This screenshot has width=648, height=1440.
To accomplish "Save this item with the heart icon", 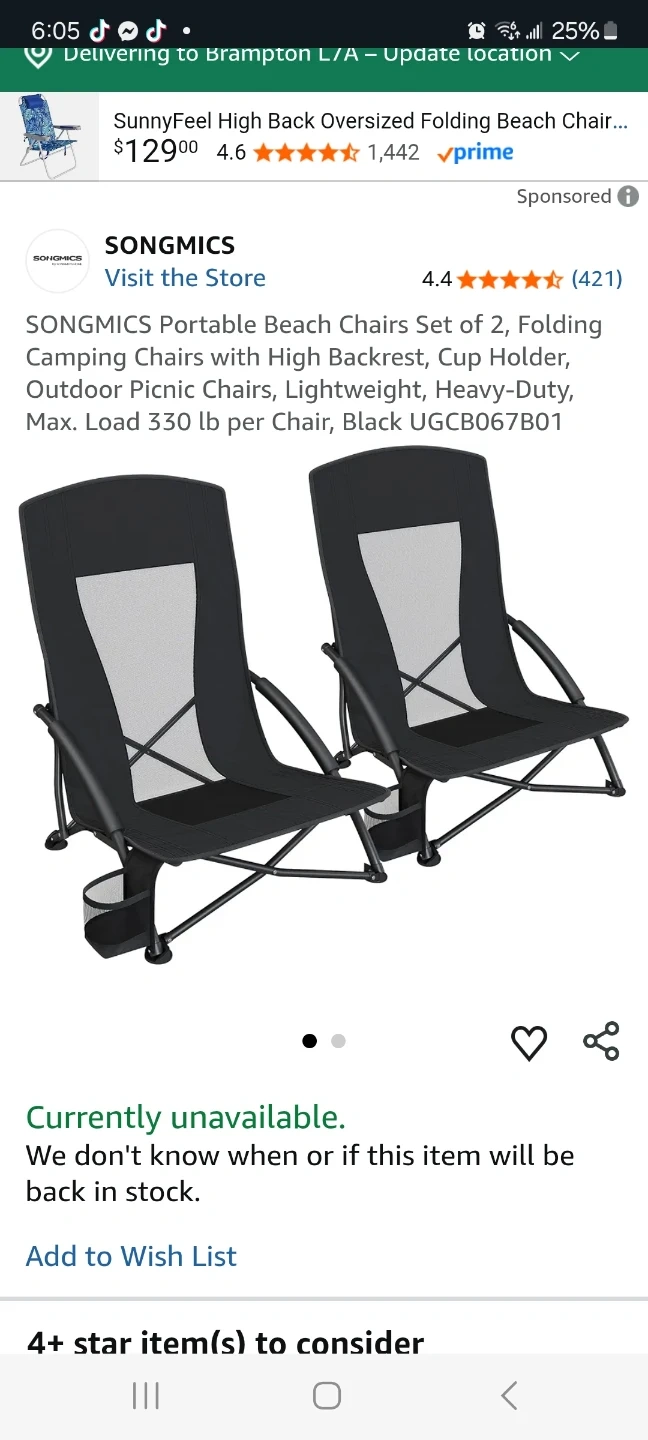I will [529, 1043].
